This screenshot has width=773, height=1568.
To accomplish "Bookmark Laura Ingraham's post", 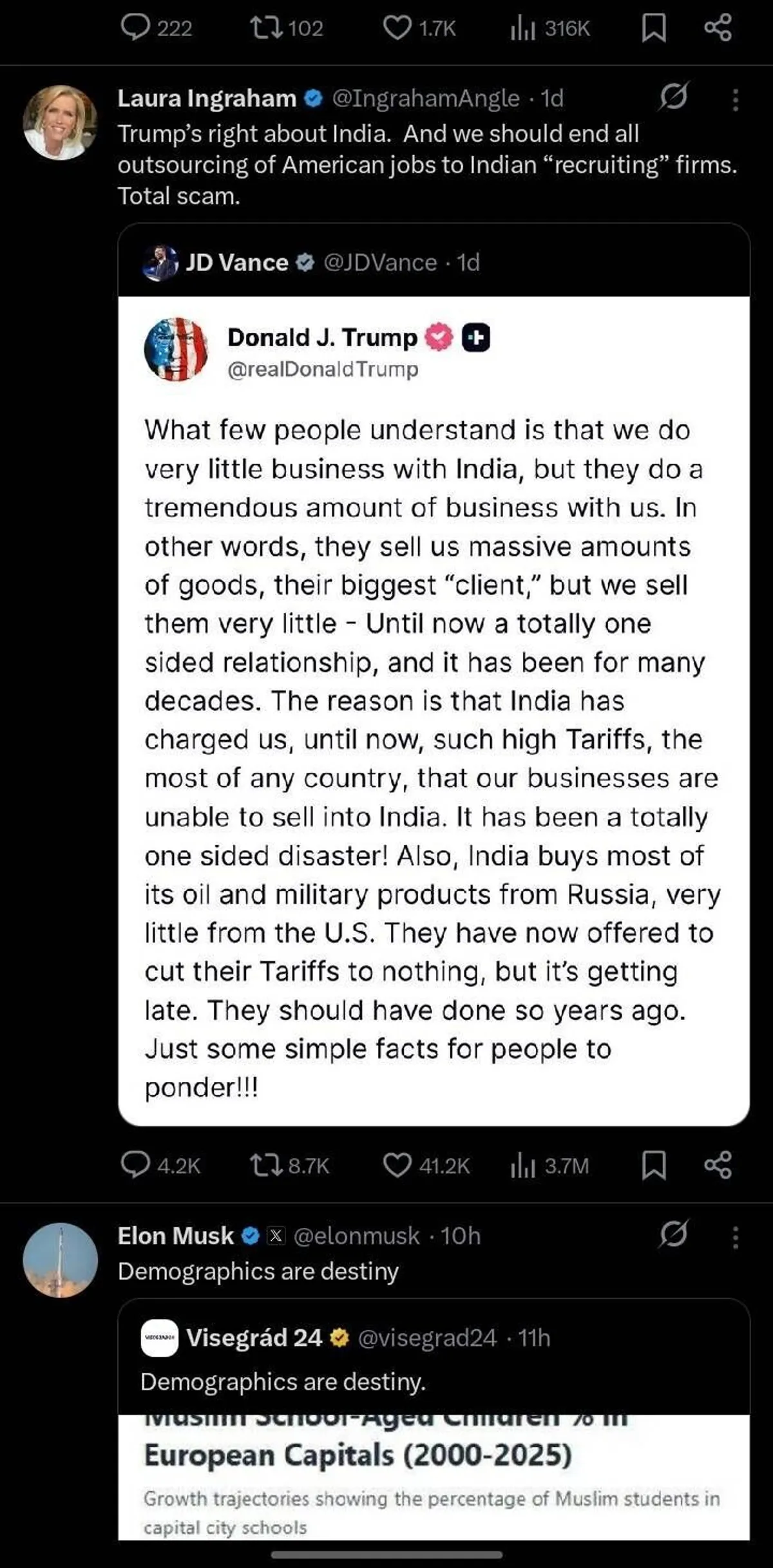I will (654, 1165).
